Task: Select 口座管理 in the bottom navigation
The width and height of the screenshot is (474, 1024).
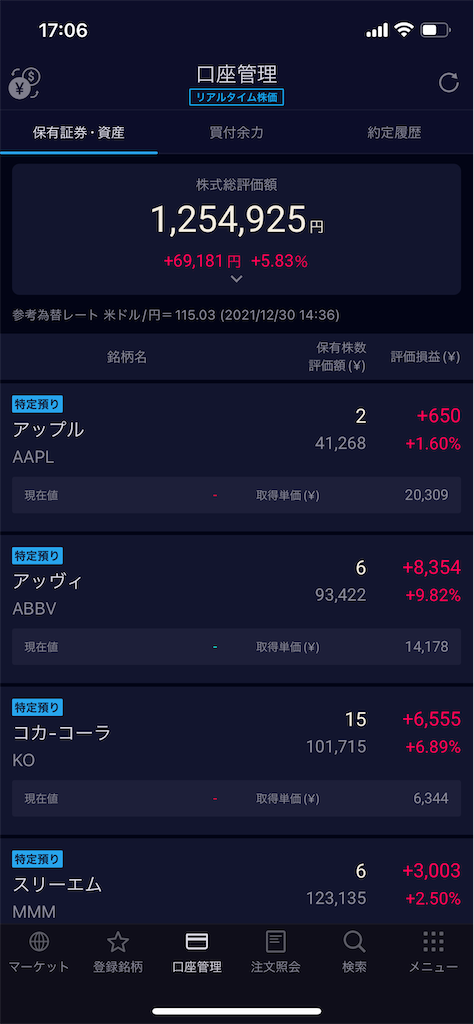Action: [x=197, y=952]
